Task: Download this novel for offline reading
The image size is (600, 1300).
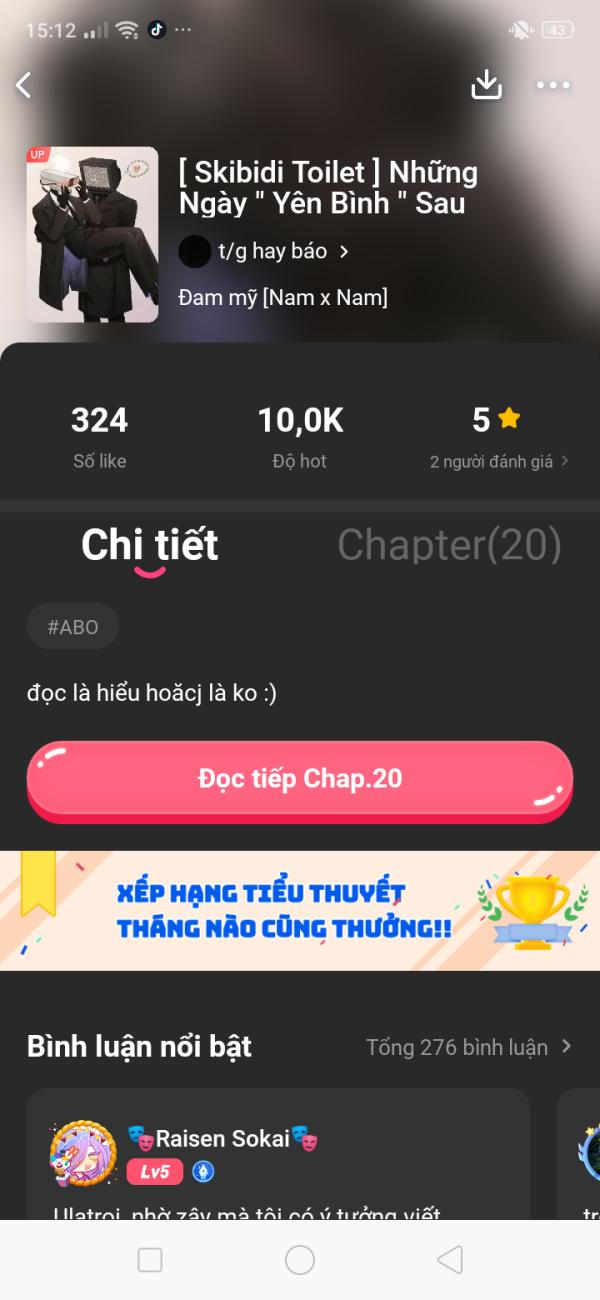Action: (x=486, y=85)
